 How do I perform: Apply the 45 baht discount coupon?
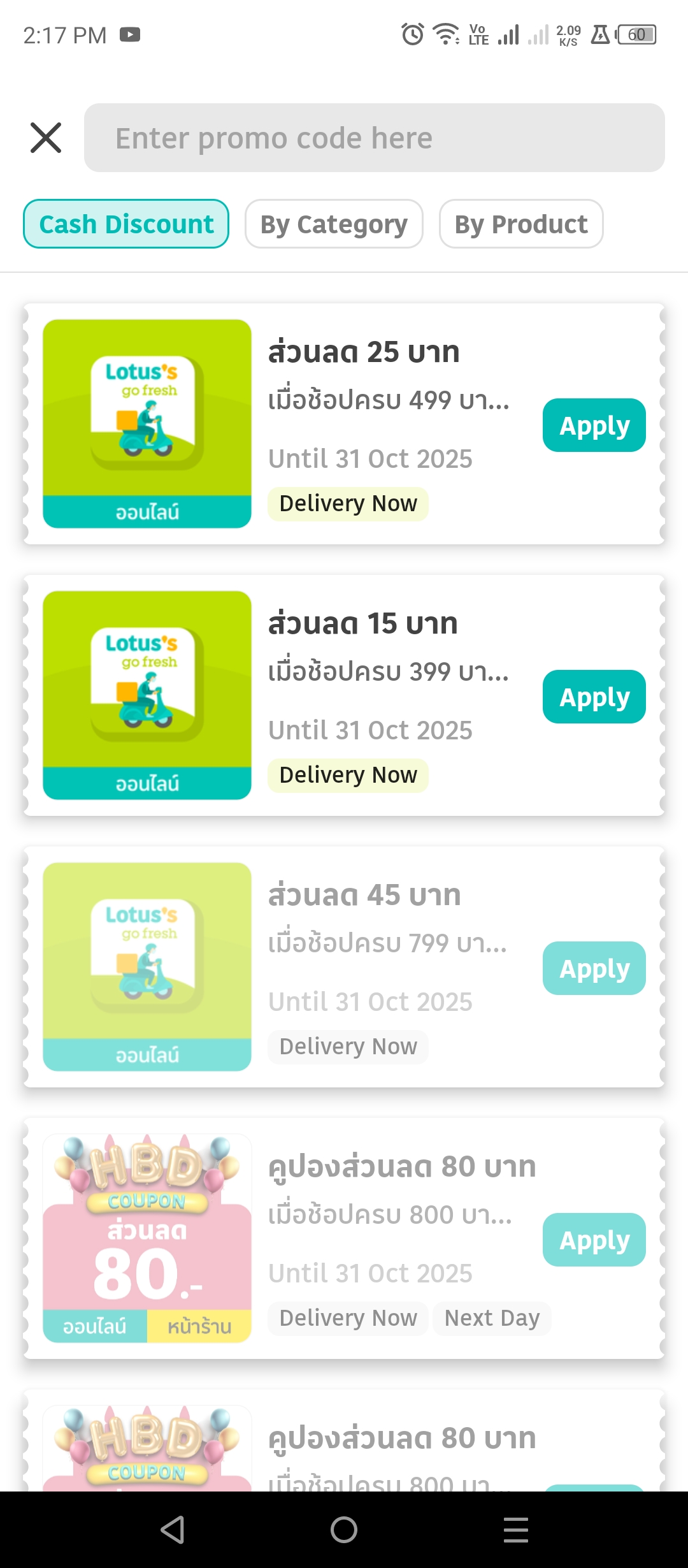pos(594,968)
